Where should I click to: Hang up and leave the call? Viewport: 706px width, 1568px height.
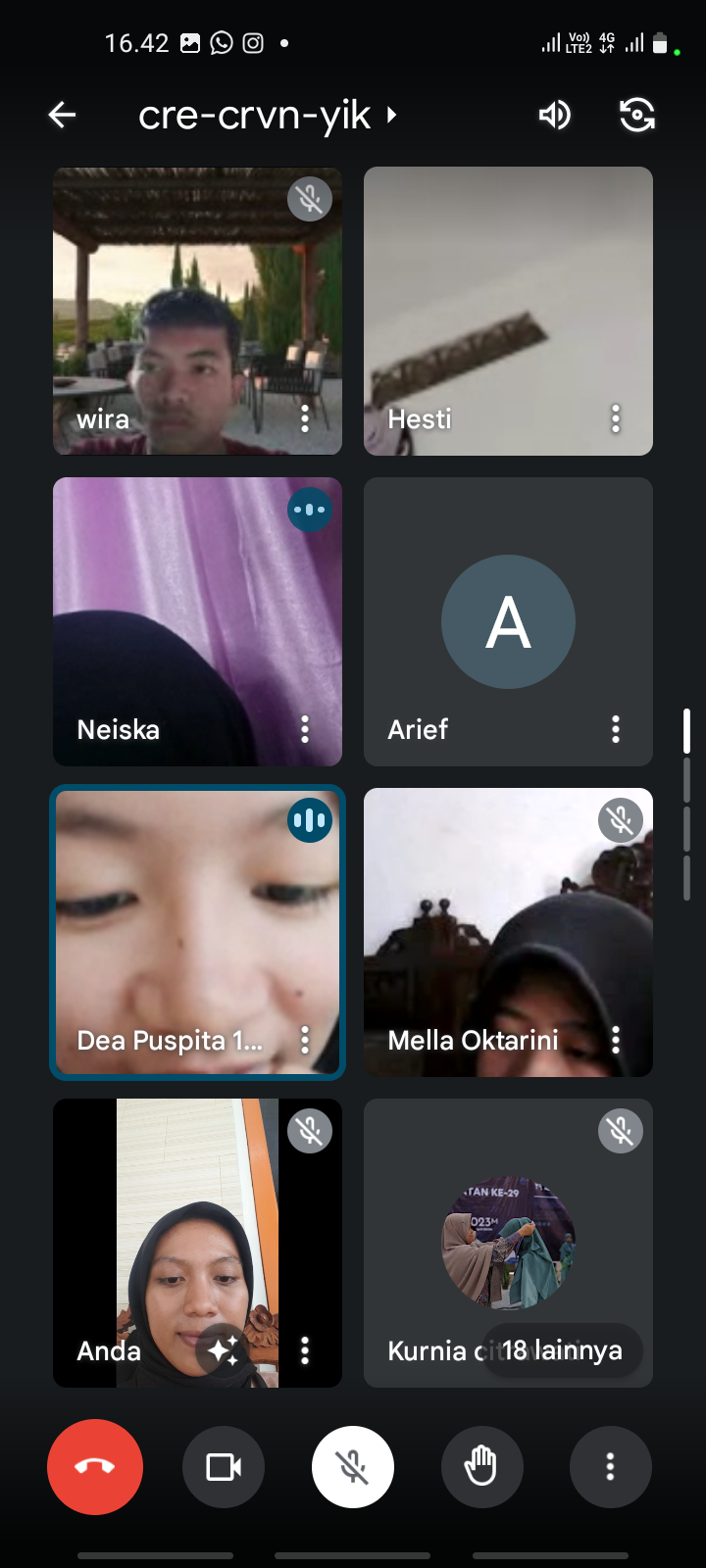click(x=95, y=1467)
